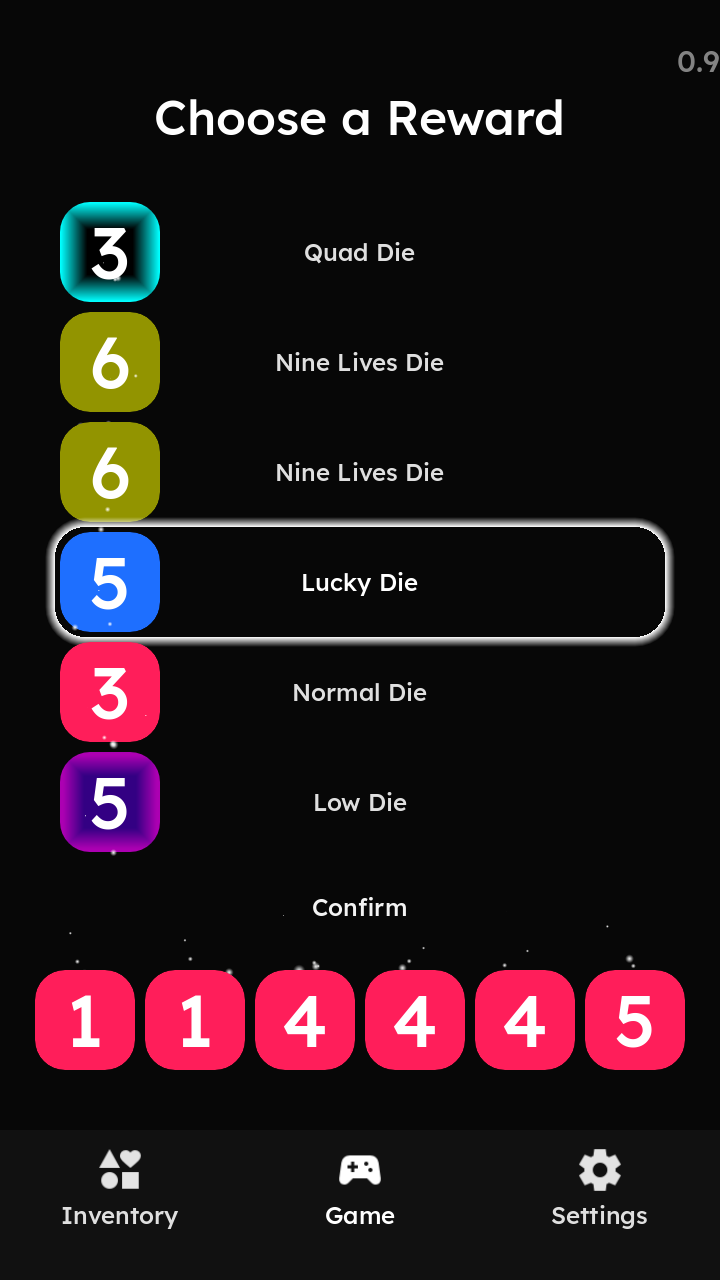Confirm the chosen reward
This screenshot has width=720, height=1280.
(359, 907)
